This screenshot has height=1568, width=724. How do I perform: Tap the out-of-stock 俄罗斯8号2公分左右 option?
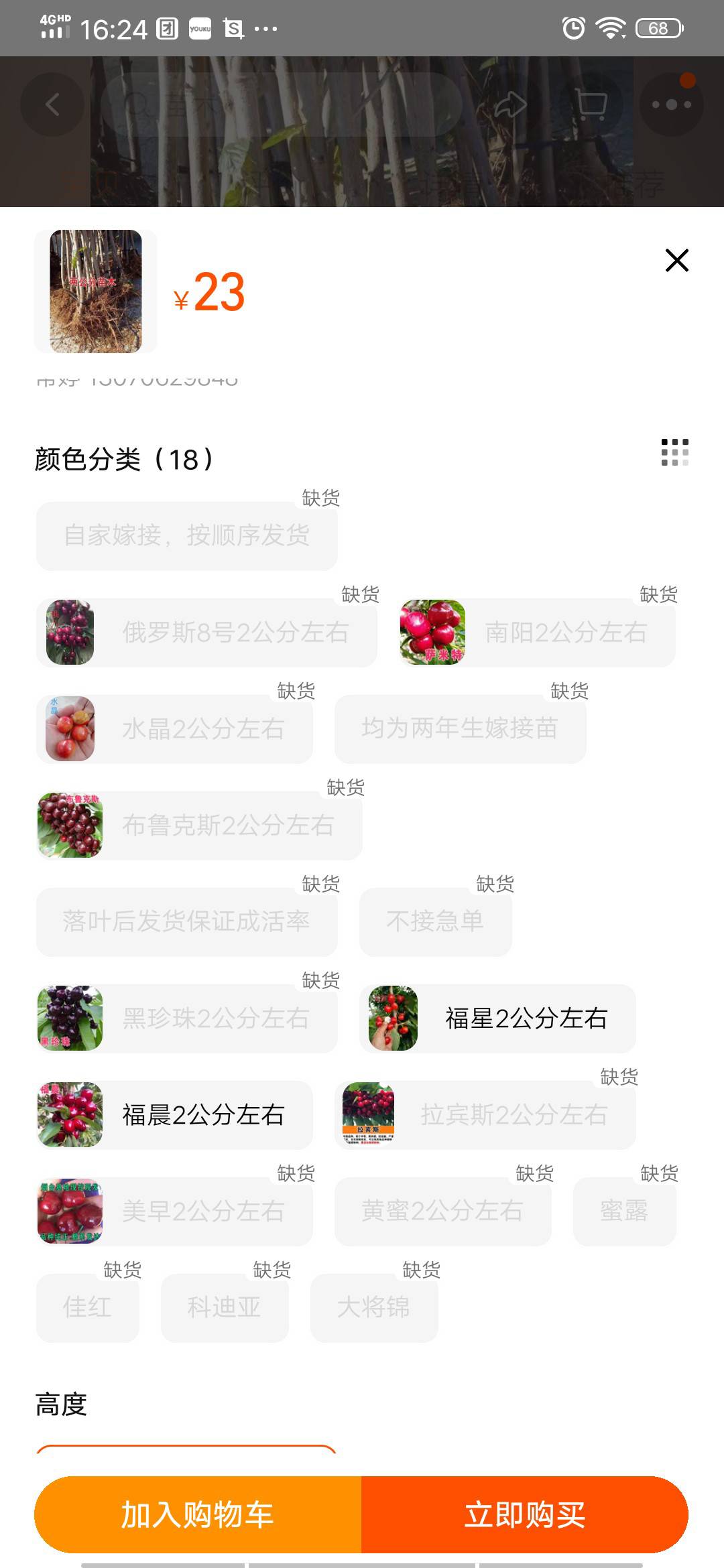click(206, 632)
